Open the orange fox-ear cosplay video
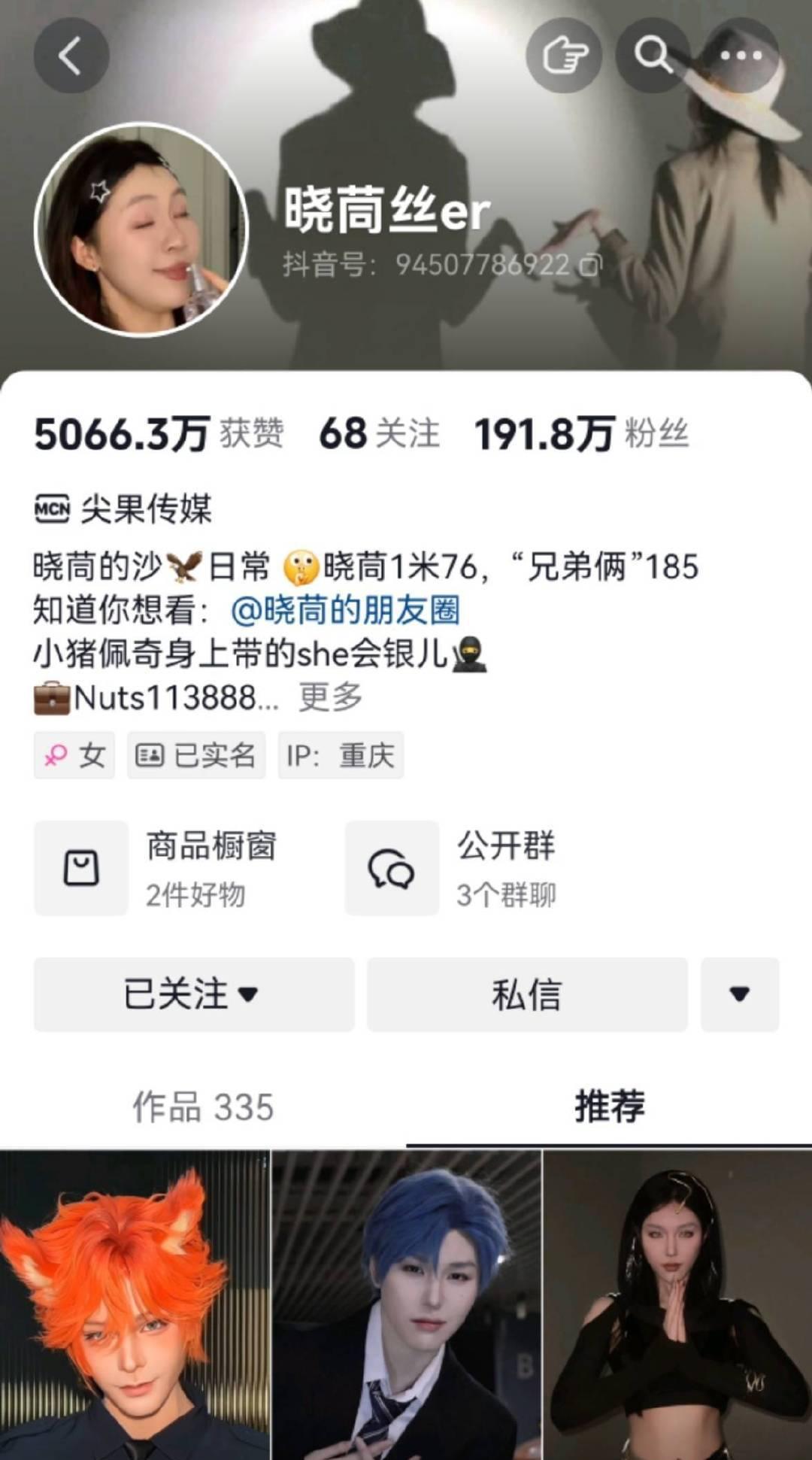Image resolution: width=812 pixels, height=1460 pixels. [135, 1305]
